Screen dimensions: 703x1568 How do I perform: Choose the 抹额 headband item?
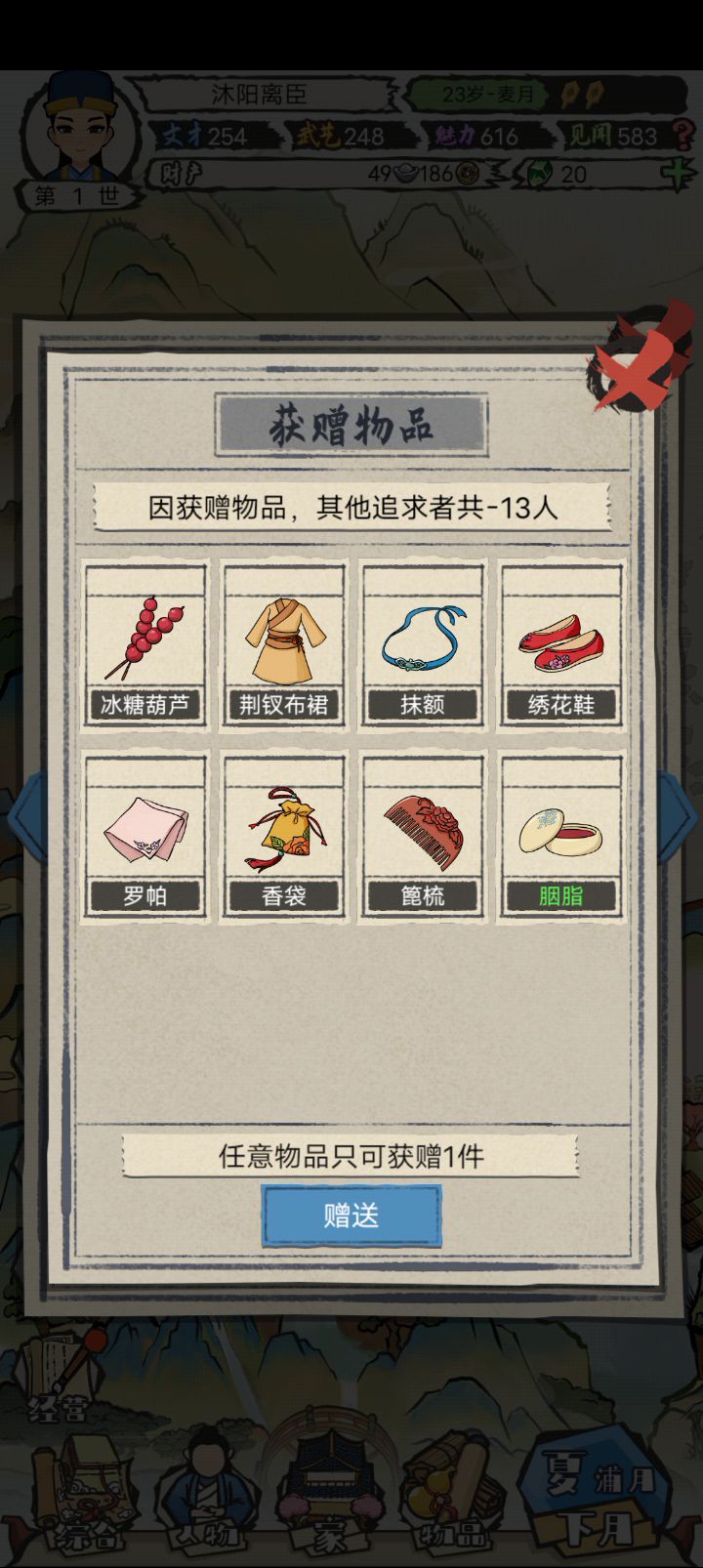[x=423, y=644]
